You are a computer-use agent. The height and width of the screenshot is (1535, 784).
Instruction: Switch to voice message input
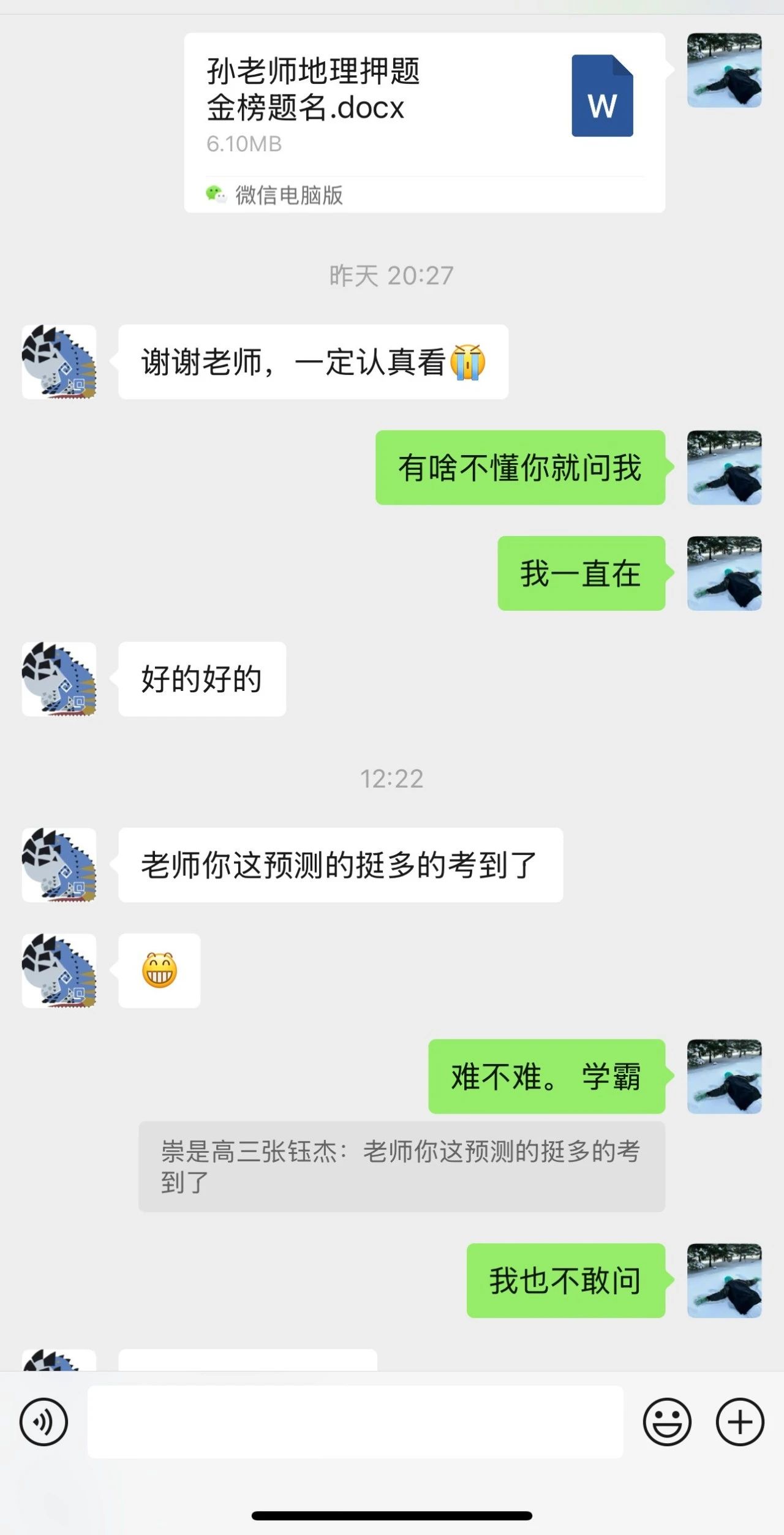43,1422
